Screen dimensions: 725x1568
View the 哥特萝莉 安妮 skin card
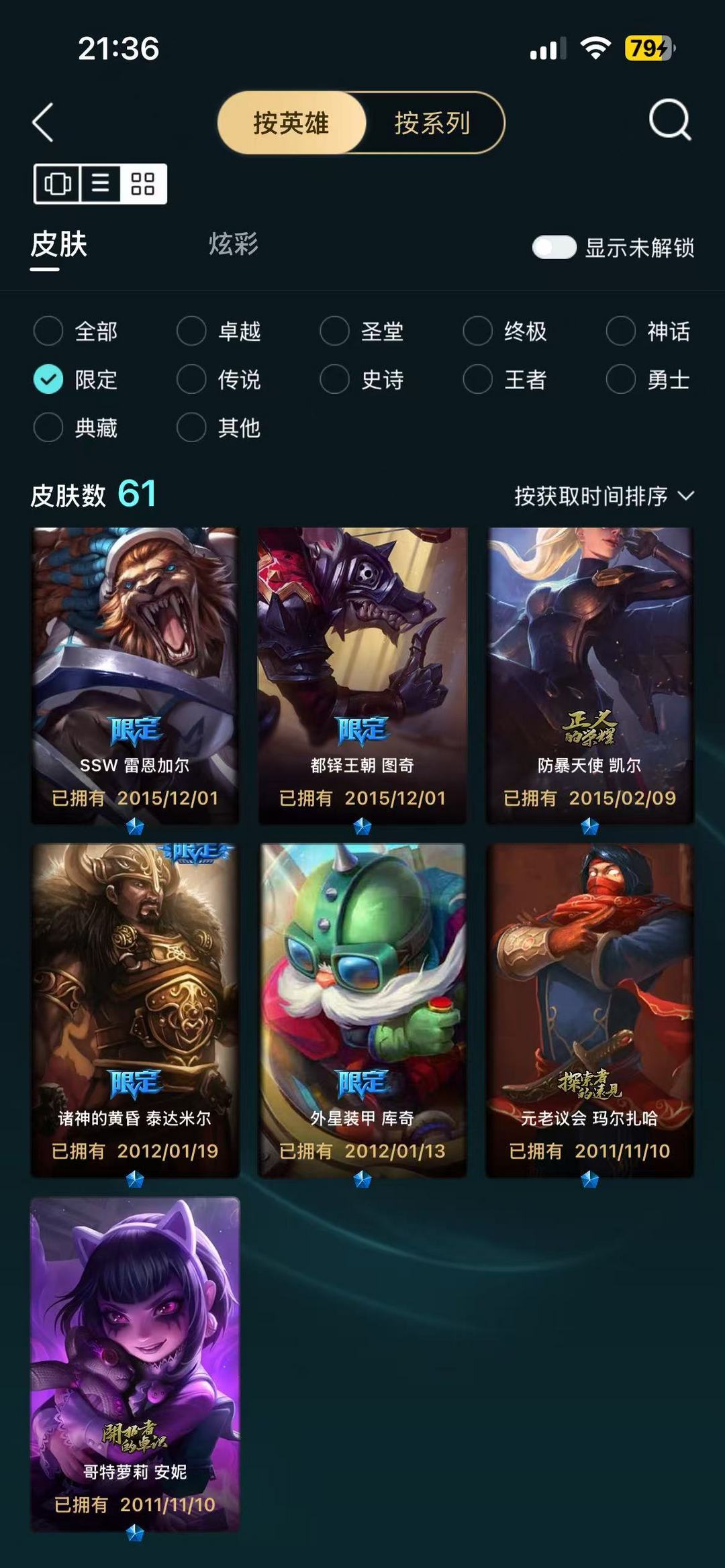tap(135, 1363)
